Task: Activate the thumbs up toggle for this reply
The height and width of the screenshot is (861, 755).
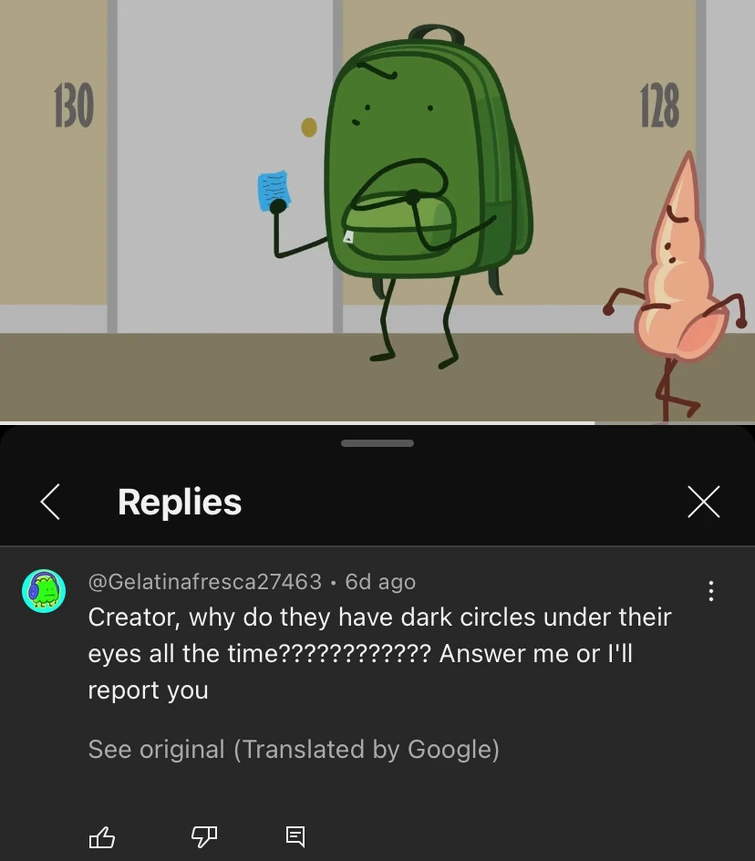Action: point(102,837)
